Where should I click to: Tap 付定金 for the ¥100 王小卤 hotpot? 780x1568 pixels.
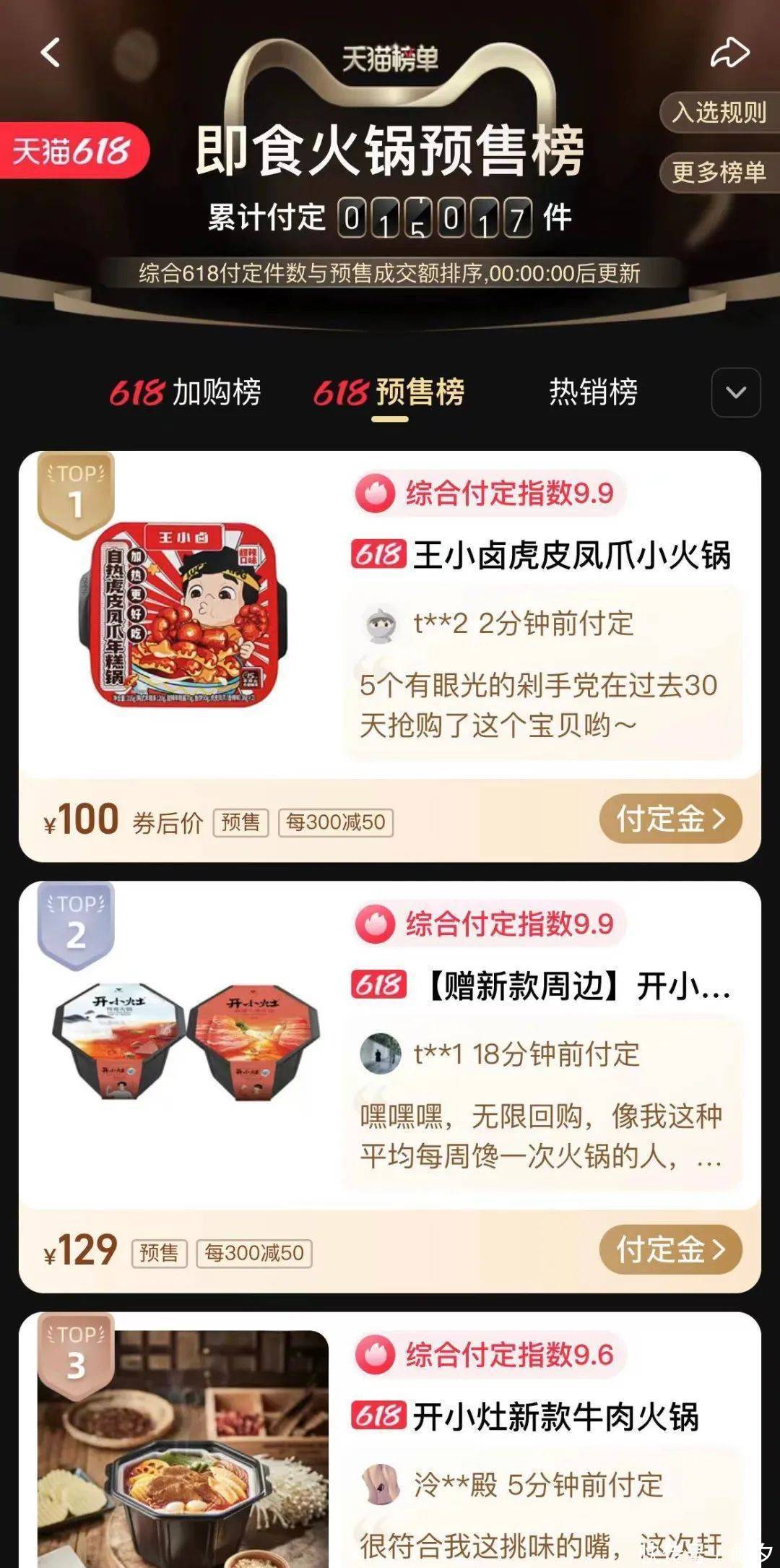(670, 819)
